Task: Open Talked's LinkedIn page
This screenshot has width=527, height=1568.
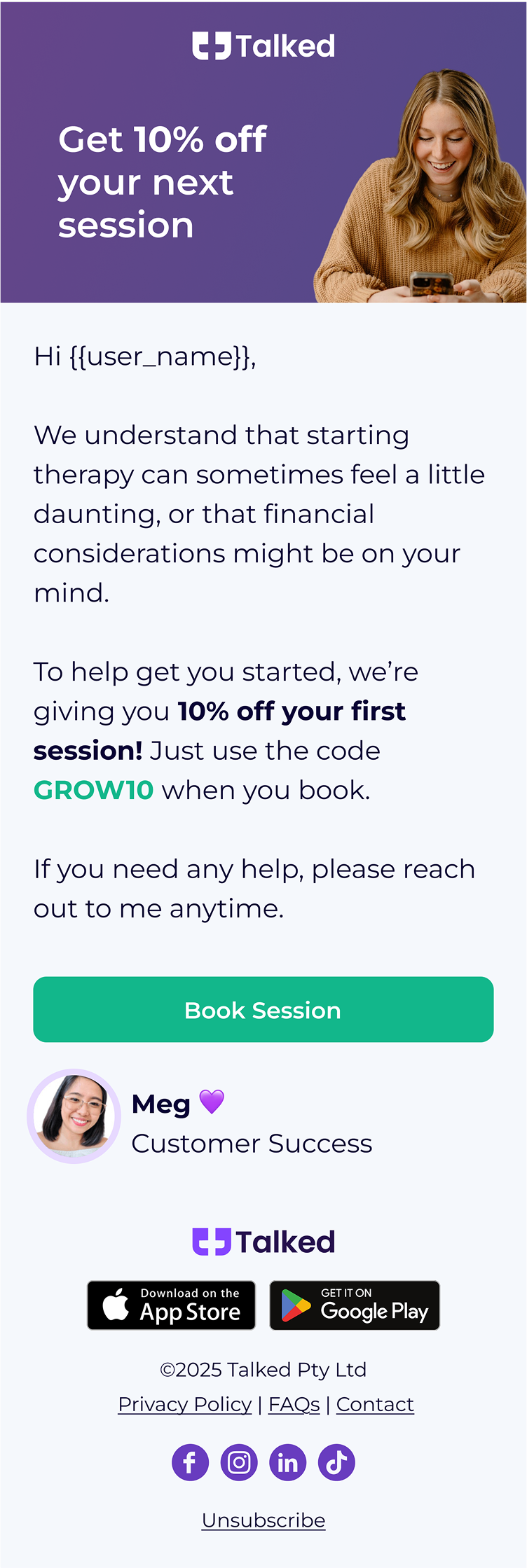Action: point(288,1462)
